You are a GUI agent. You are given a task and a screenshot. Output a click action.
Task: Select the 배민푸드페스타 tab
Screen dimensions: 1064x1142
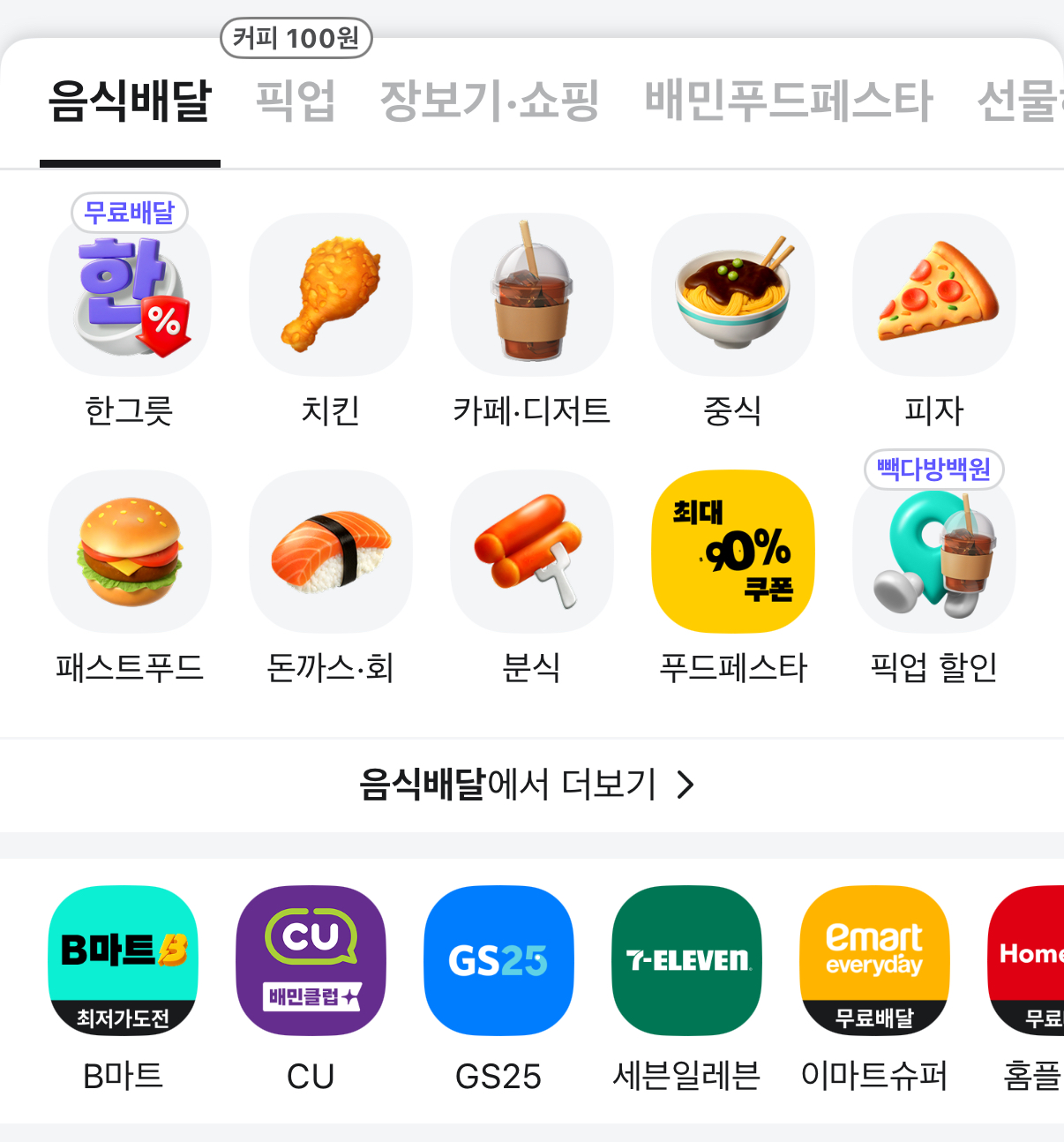pyautogui.click(x=788, y=101)
